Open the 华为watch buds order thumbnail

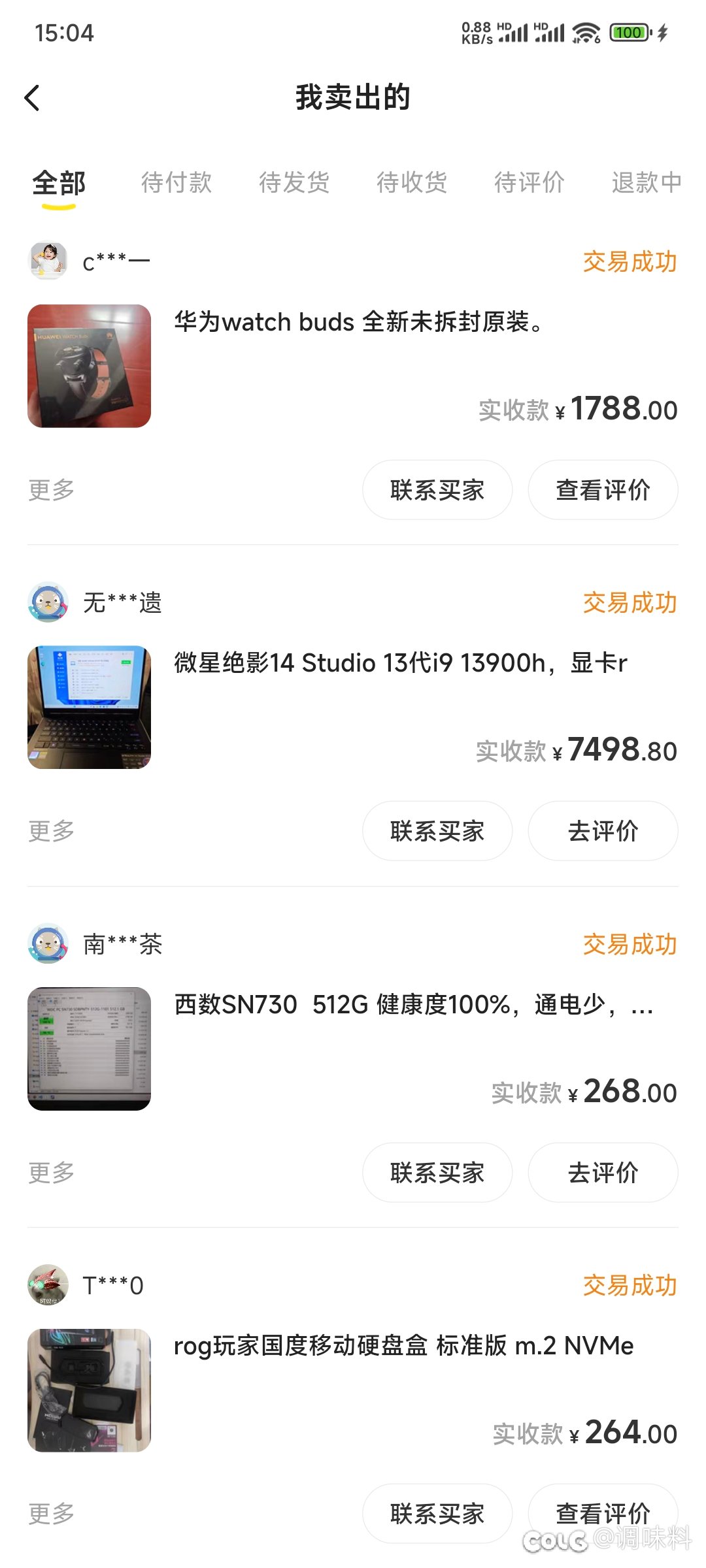click(90, 366)
